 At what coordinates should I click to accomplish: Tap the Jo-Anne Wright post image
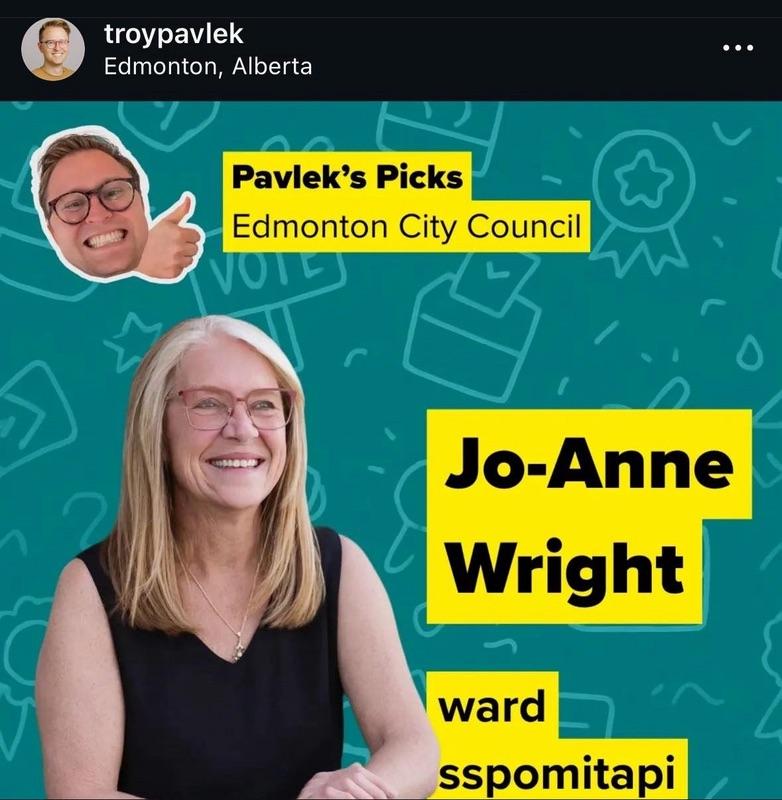pos(391,450)
